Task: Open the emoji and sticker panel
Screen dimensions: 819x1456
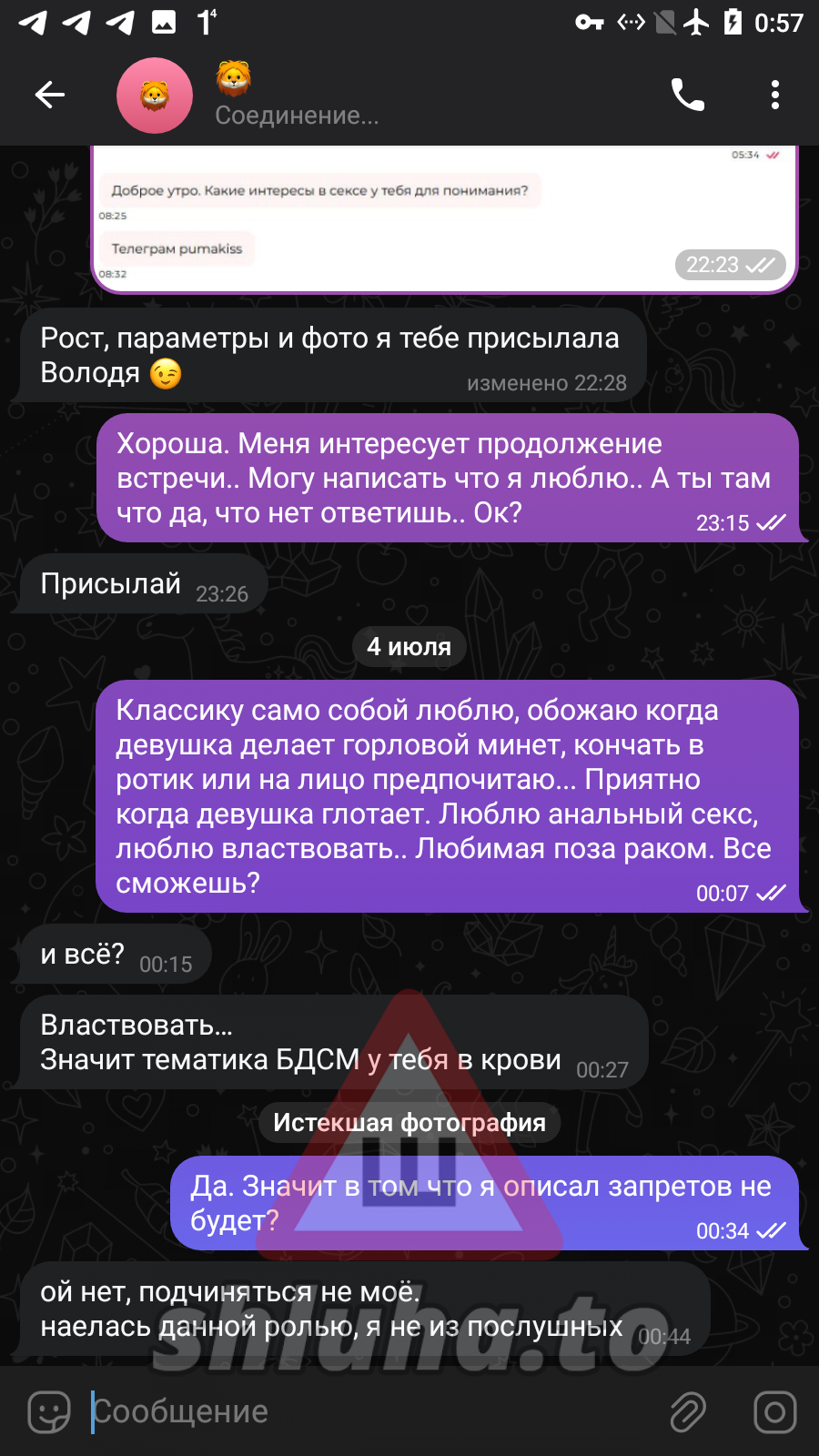Action: [49, 1411]
